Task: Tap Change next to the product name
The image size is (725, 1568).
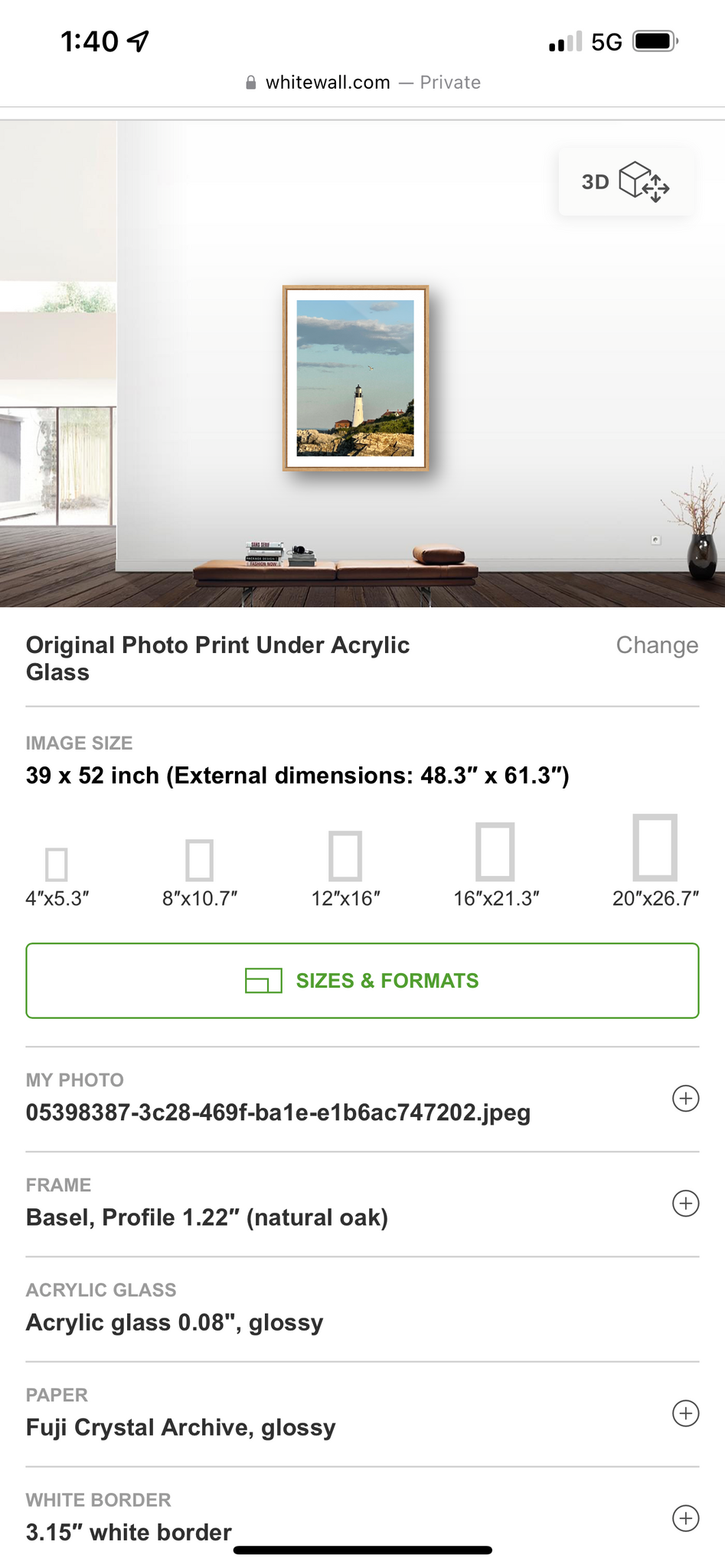Action: pyautogui.click(x=656, y=645)
